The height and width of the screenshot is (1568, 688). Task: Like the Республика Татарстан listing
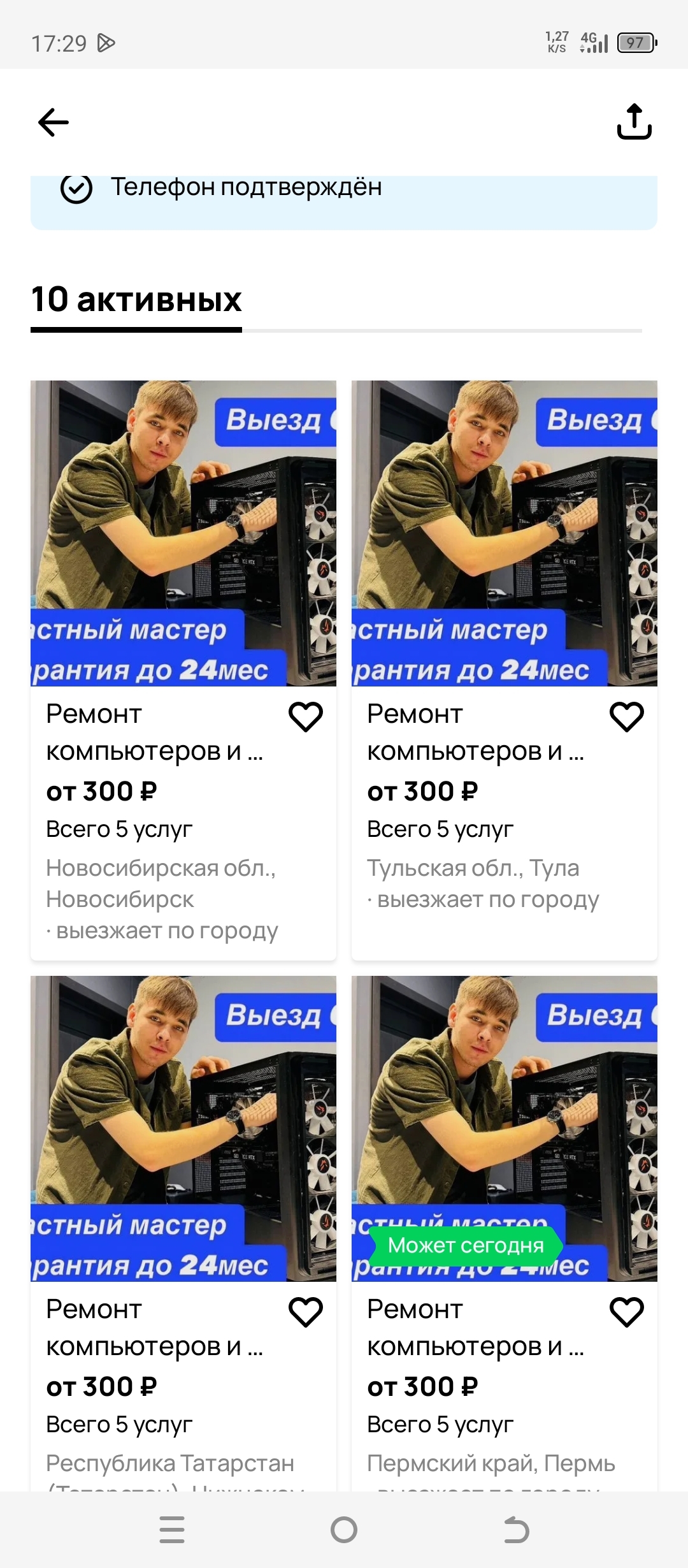[x=306, y=1312]
